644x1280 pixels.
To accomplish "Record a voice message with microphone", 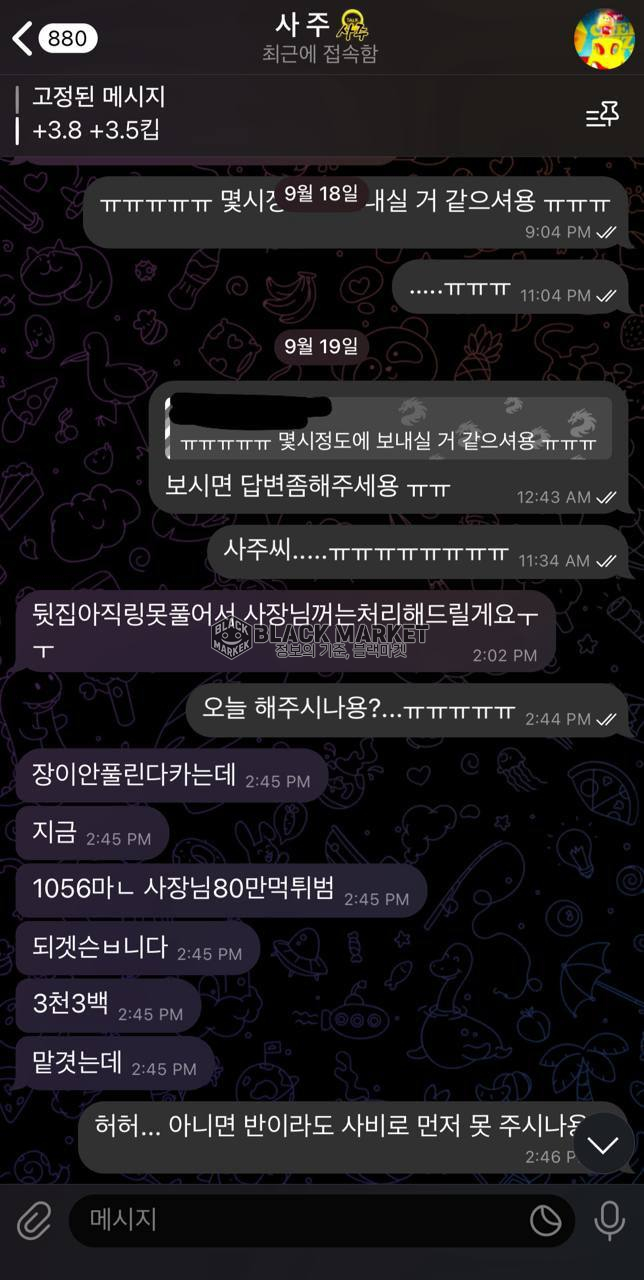I will click(609, 1220).
